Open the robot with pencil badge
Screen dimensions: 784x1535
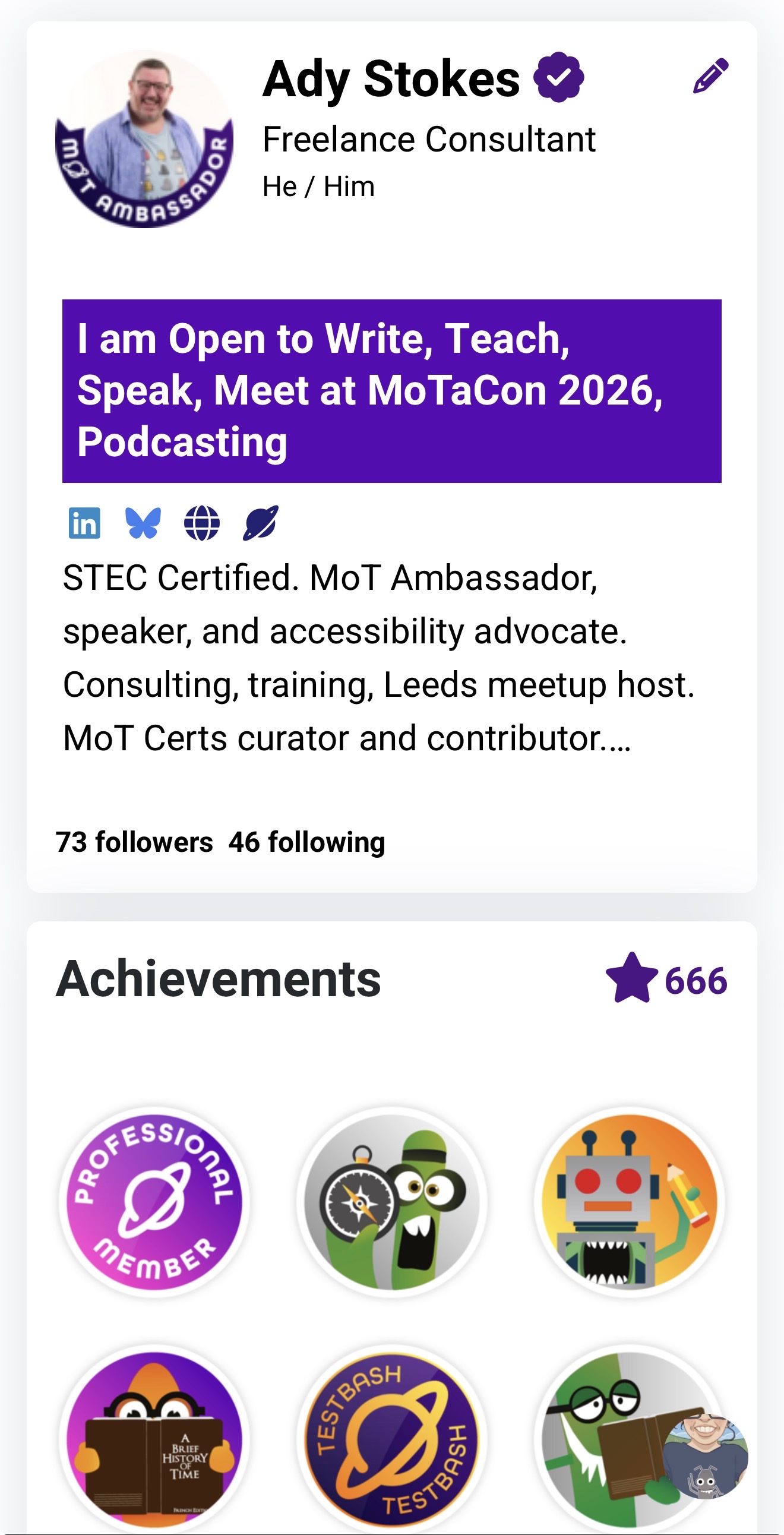[629, 1202]
